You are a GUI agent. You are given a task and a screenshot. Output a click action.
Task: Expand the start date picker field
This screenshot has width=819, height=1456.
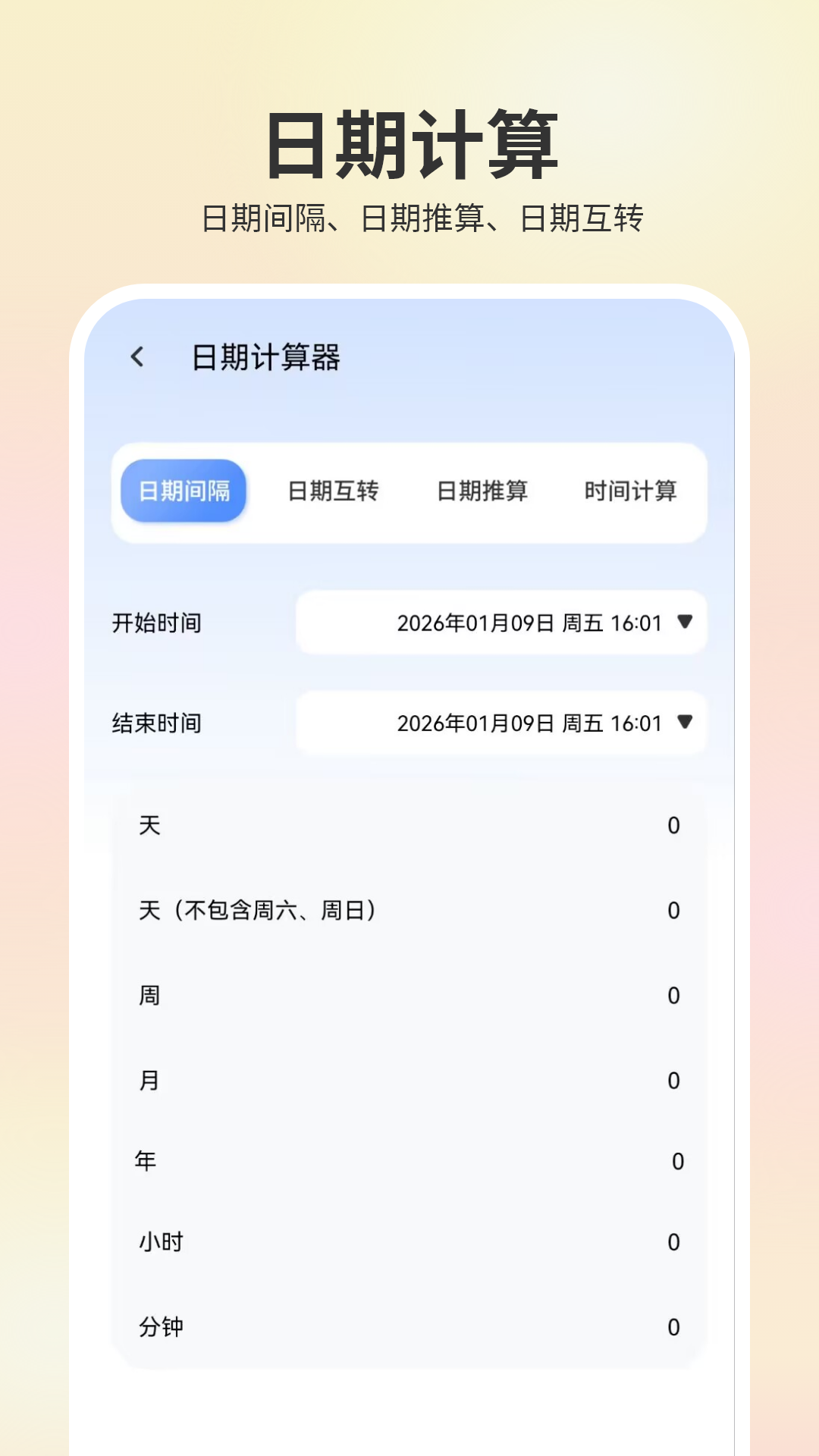point(500,623)
